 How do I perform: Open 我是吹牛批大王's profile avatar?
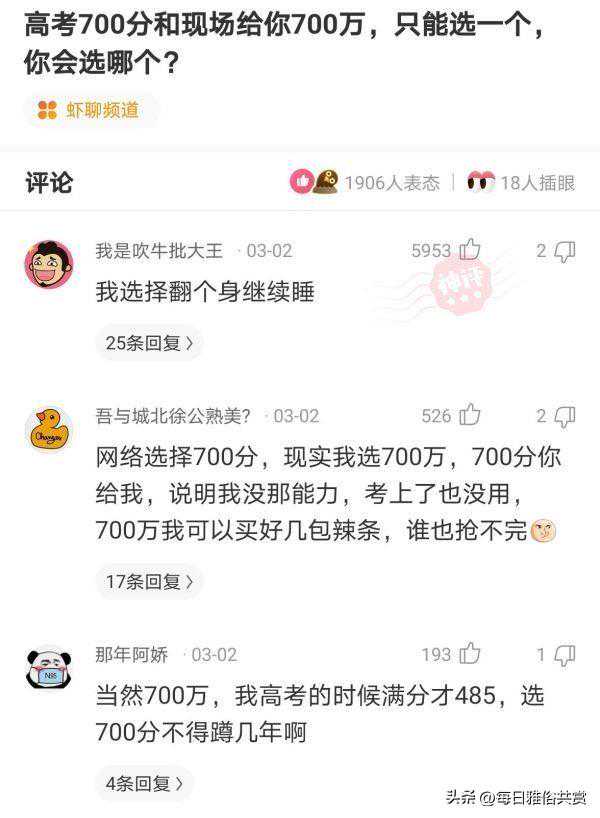coord(49,264)
